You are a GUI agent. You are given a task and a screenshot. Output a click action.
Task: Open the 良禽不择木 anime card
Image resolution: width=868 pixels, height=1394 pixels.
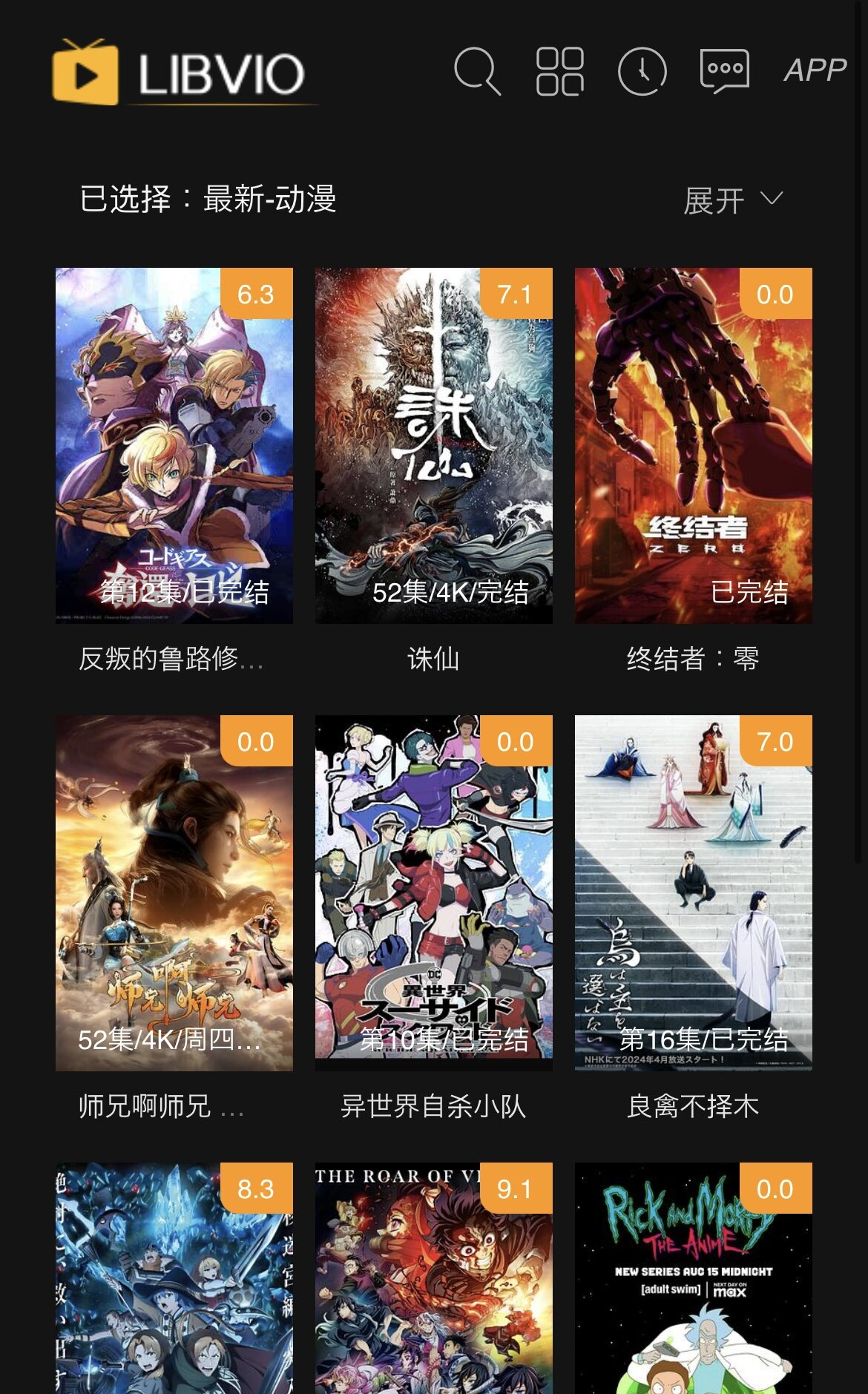click(694, 892)
